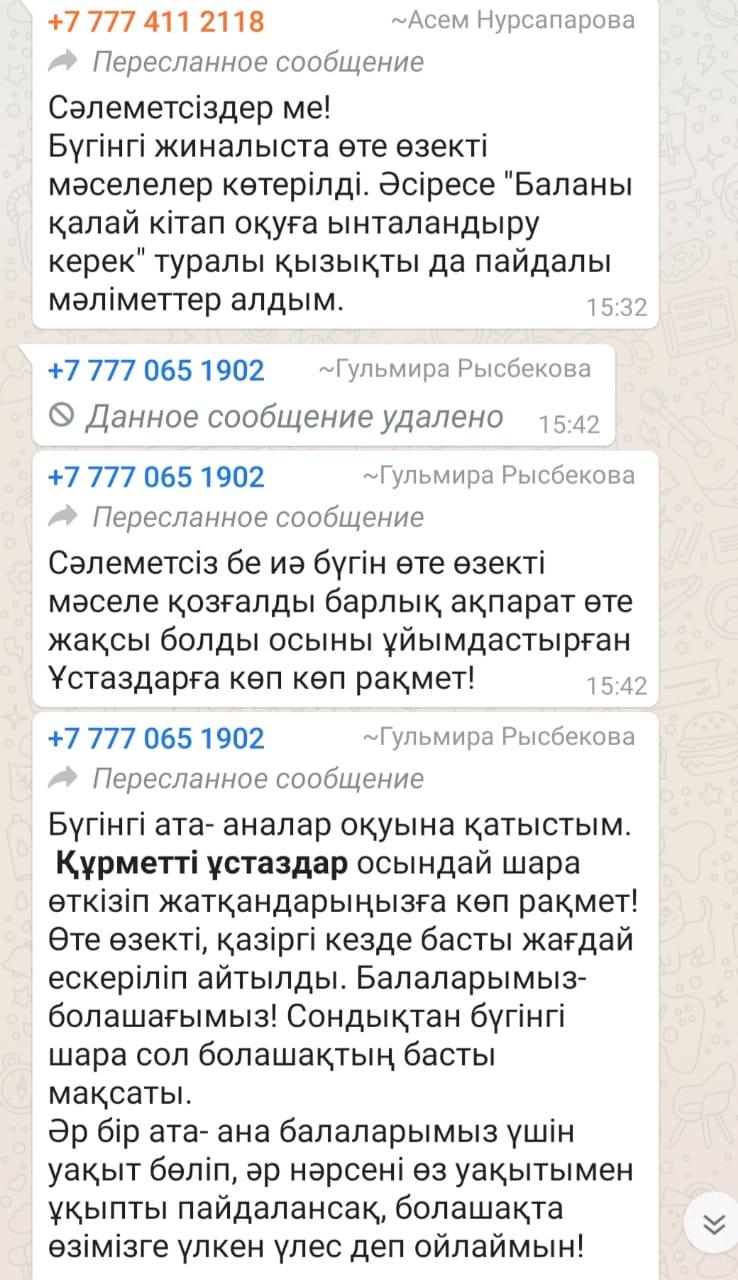Jump to latest messages with the double-chevron button

pyautogui.click(x=712, y=1224)
